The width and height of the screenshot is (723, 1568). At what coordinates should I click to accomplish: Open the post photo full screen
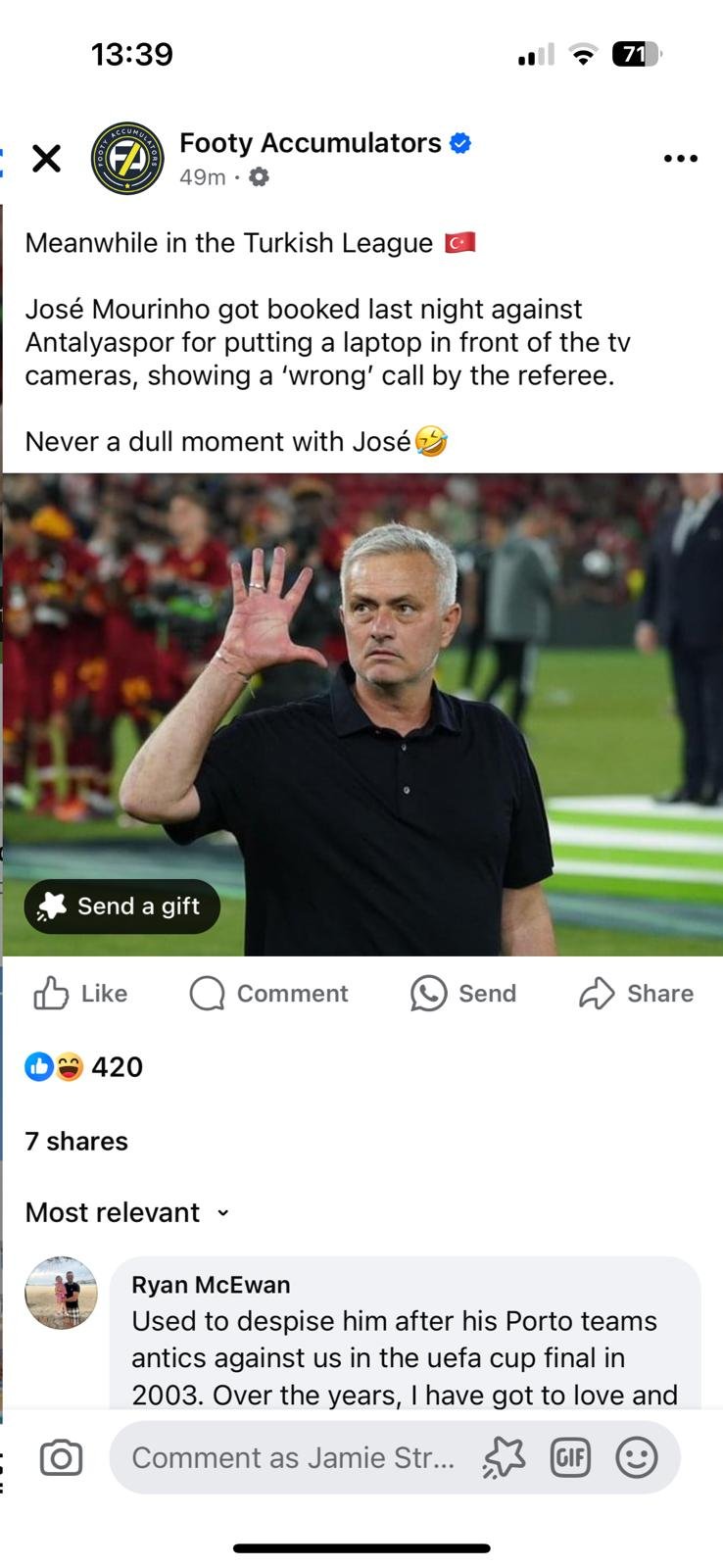pos(362,714)
